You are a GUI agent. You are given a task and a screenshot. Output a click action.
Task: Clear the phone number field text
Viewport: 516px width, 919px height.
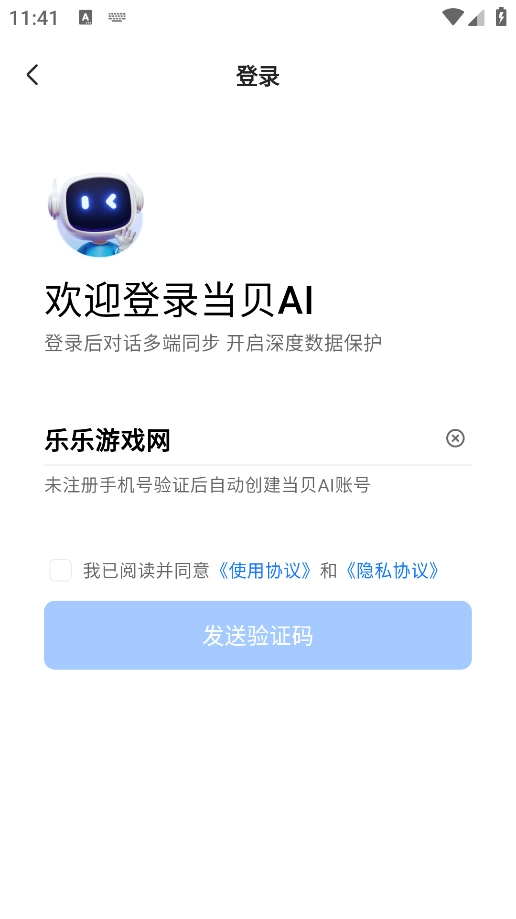(x=455, y=438)
